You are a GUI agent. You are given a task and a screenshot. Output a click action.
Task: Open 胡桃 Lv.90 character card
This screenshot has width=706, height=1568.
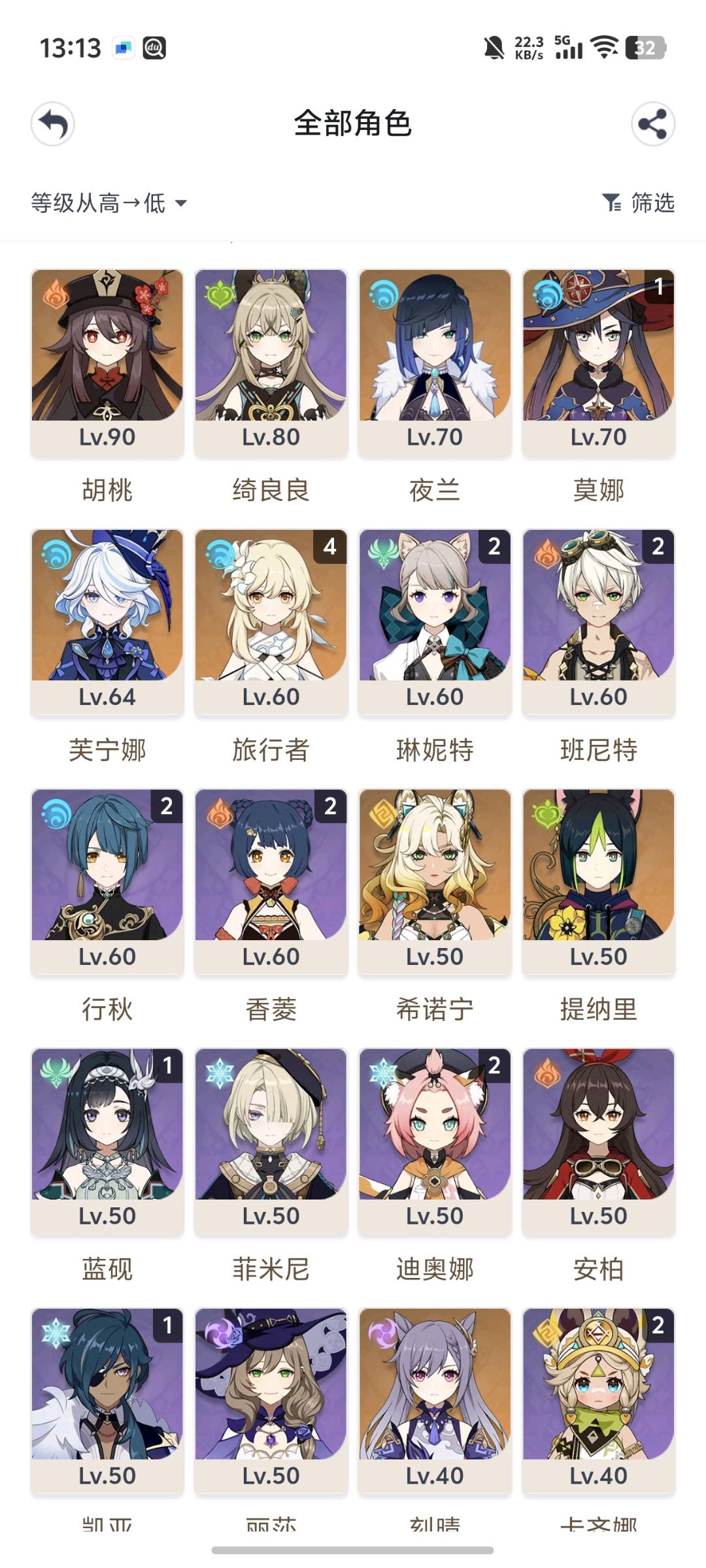(107, 361)
